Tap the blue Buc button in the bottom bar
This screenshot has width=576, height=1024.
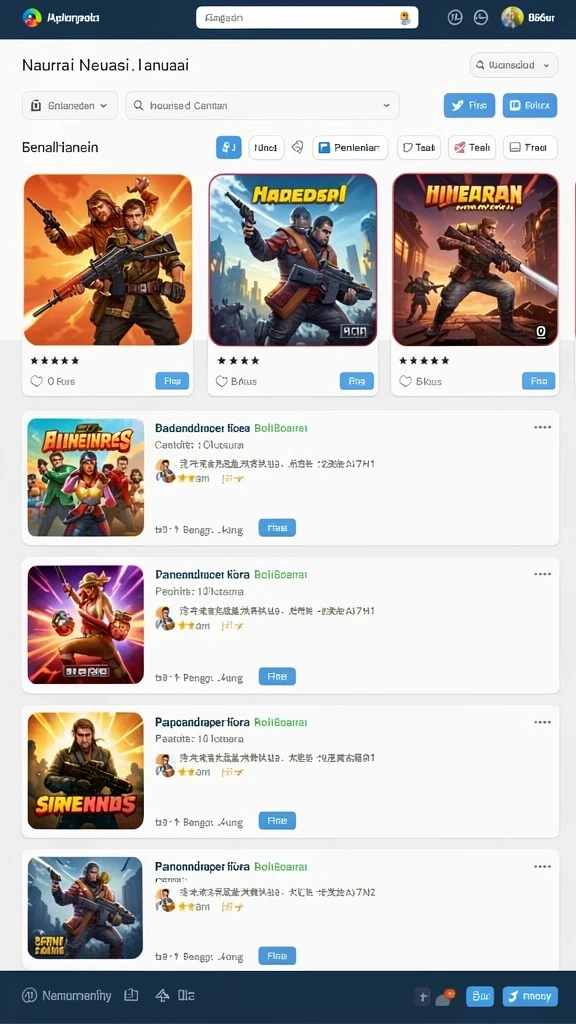(x=480, y=996)
